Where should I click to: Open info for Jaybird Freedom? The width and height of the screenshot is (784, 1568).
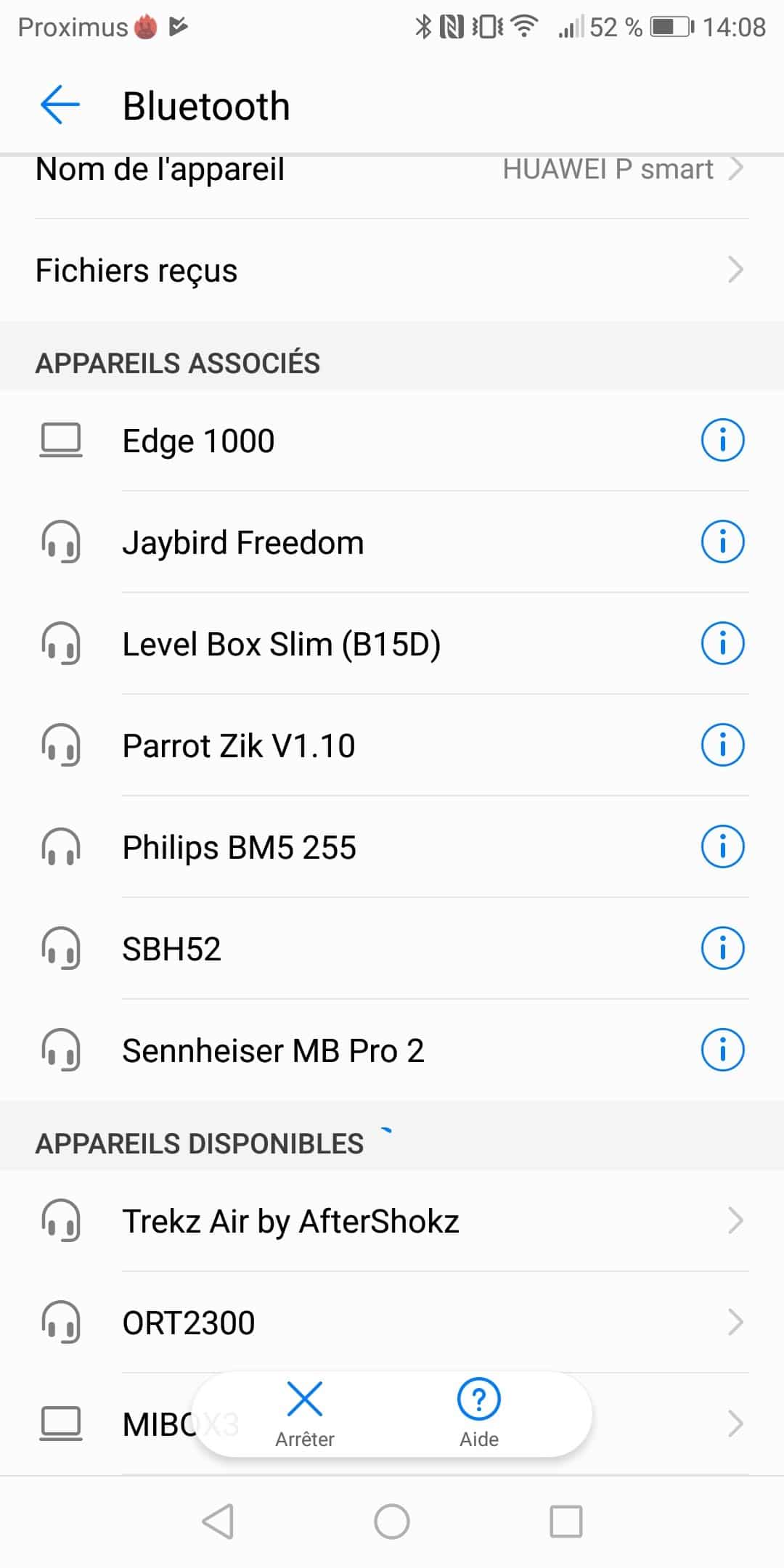point(722,542)
